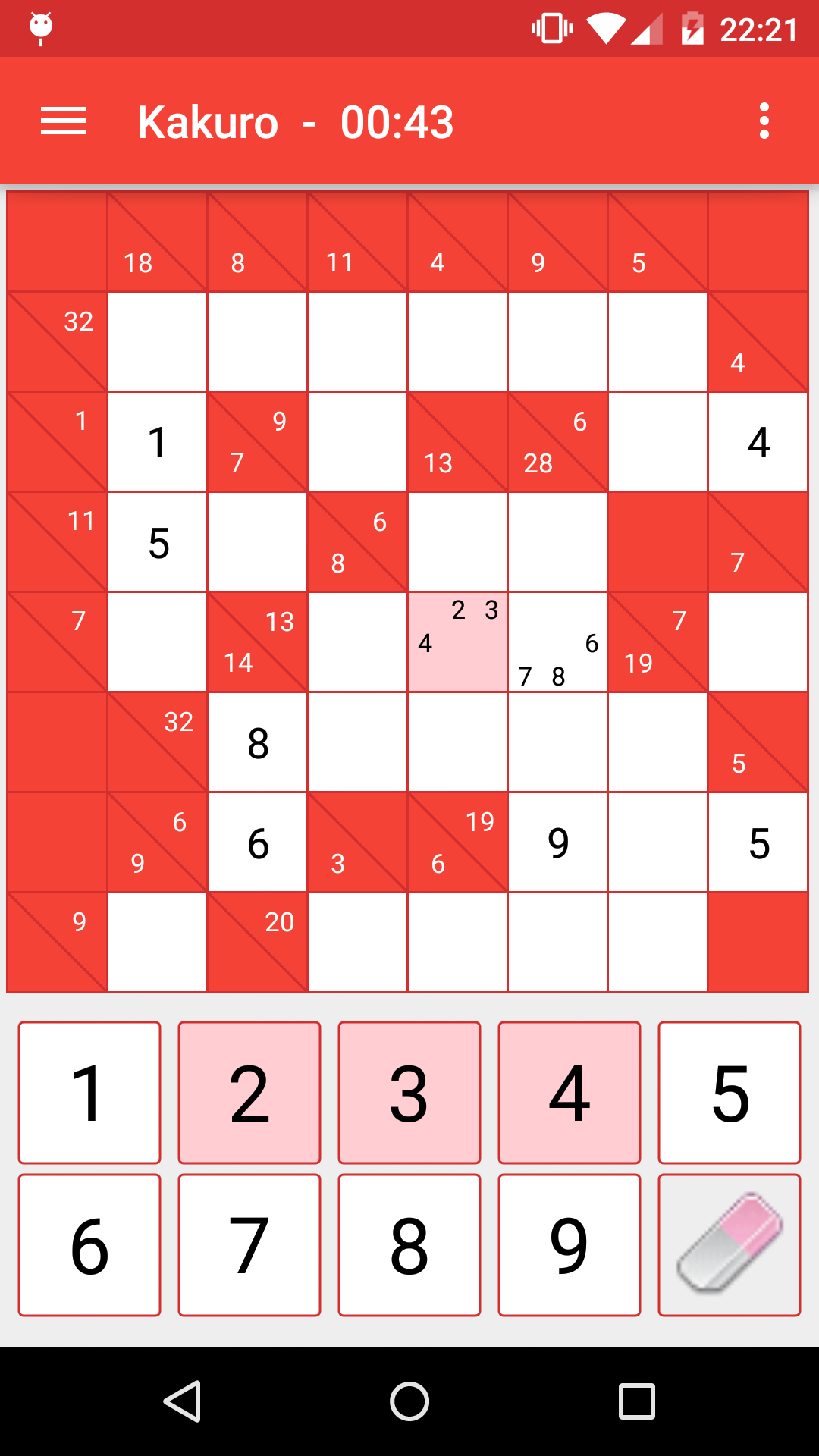Image resolution: width=819 pixels, height=1456 pixels.
Task: Enter digit 6 from the number pad
Action: tap(89, 1245)
